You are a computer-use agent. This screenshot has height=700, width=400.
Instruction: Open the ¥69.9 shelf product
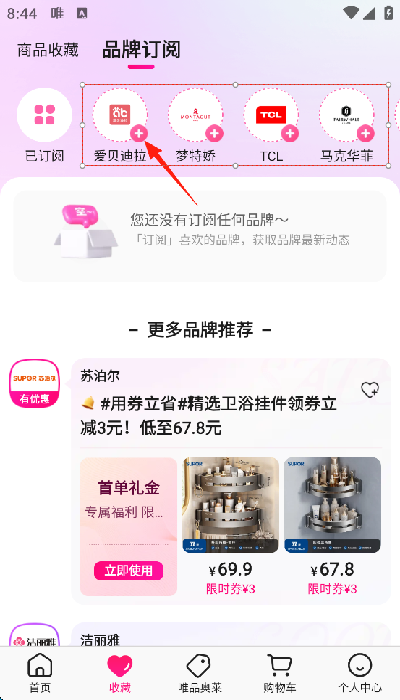[230, 527]
